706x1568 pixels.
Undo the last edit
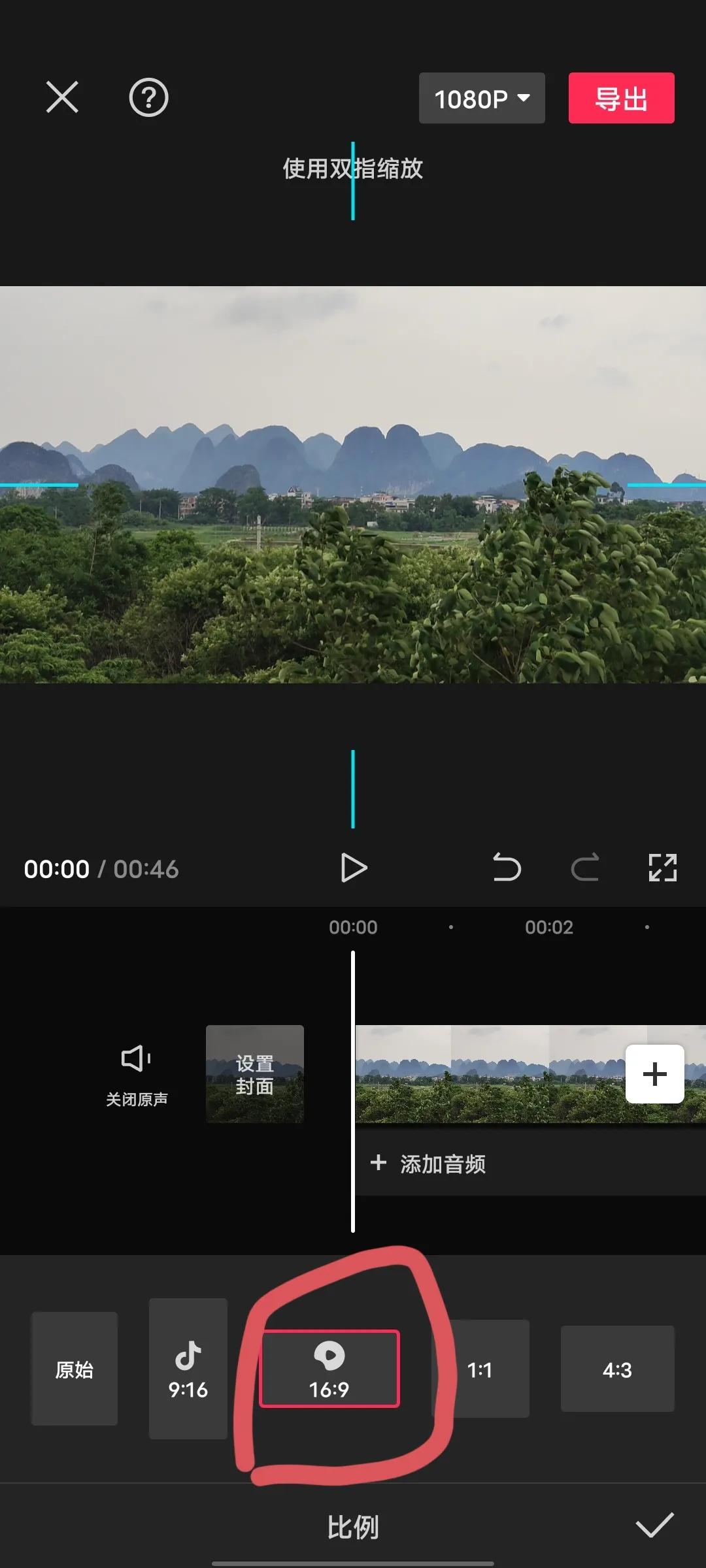[507, 868]
